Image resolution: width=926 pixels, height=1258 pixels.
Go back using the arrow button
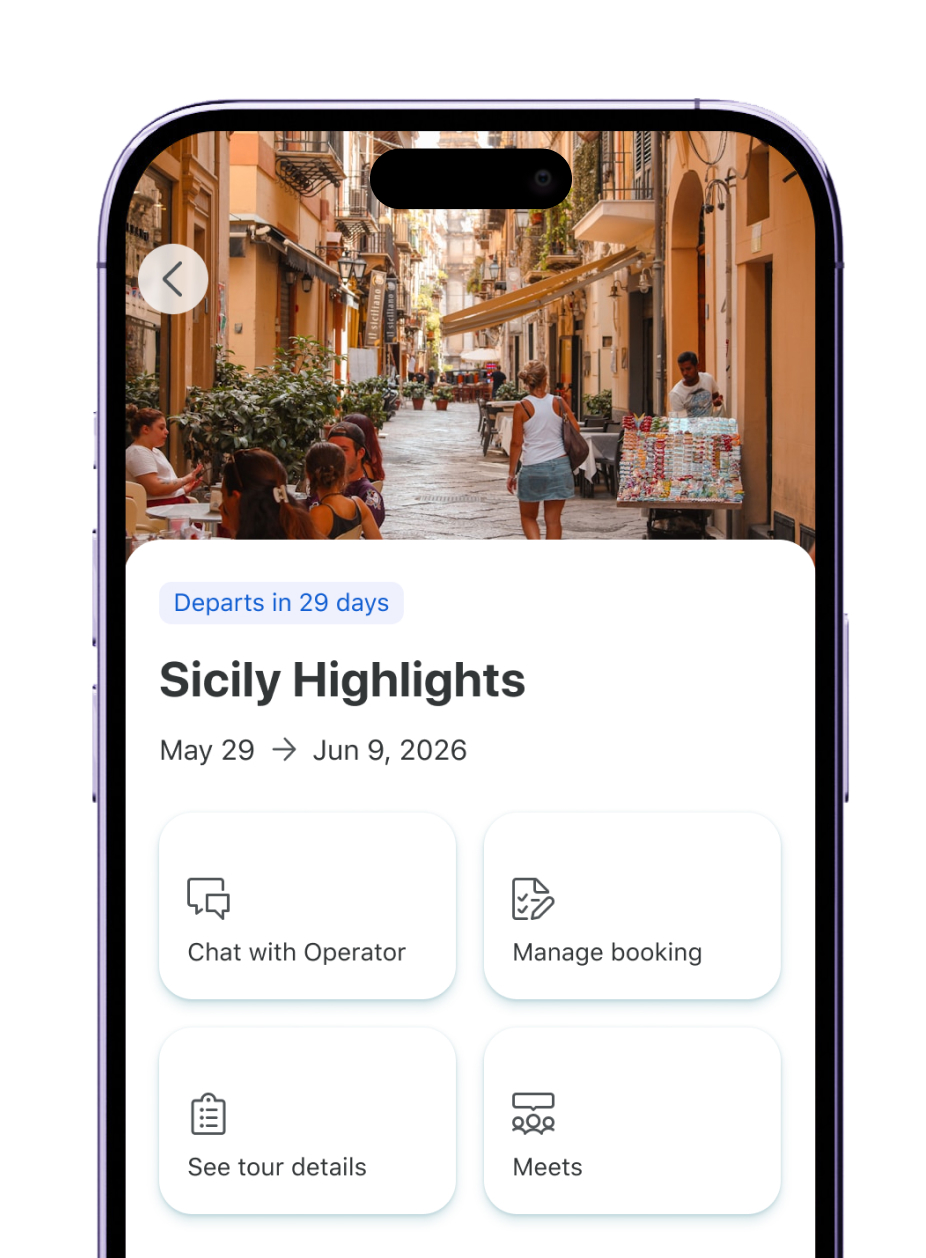point(173,279)
